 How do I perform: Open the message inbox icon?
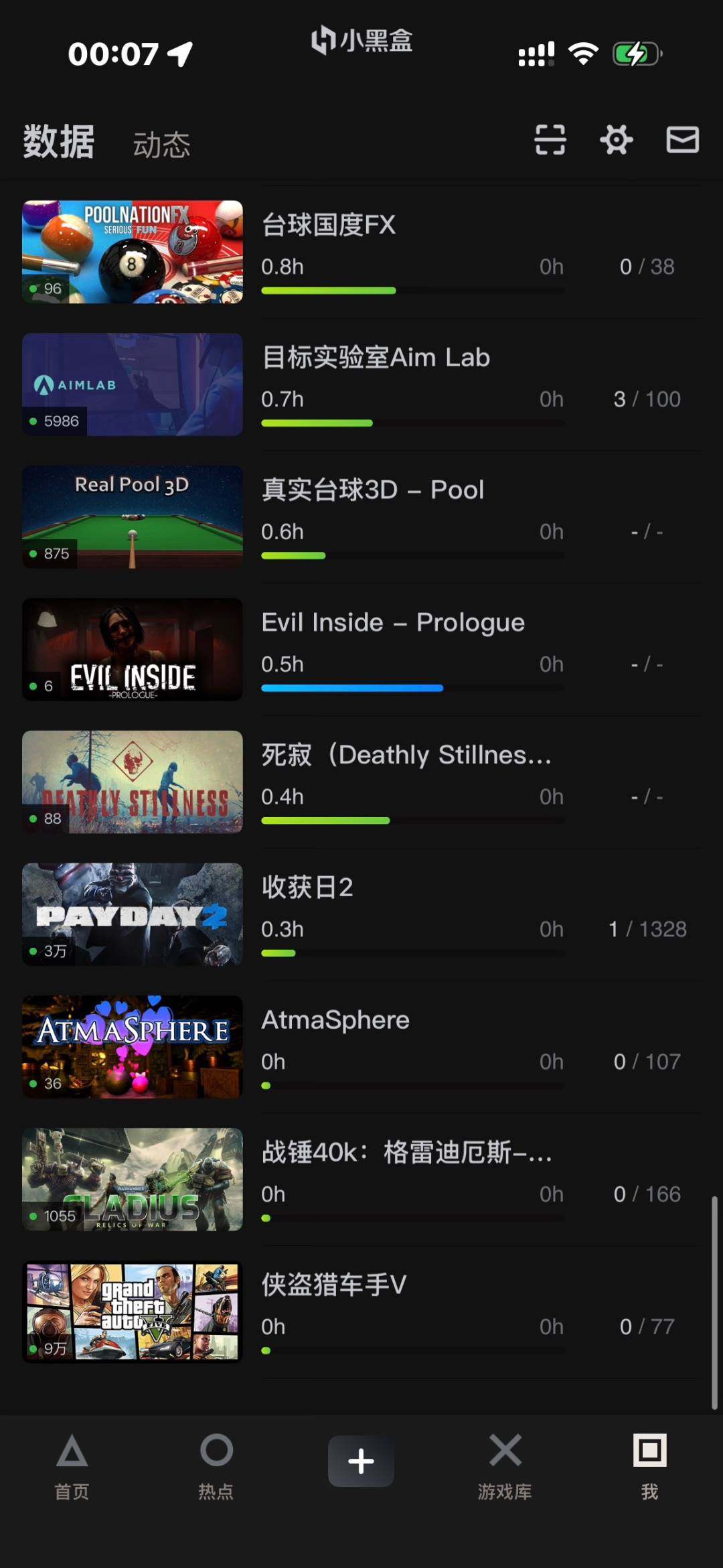point(682,140)
